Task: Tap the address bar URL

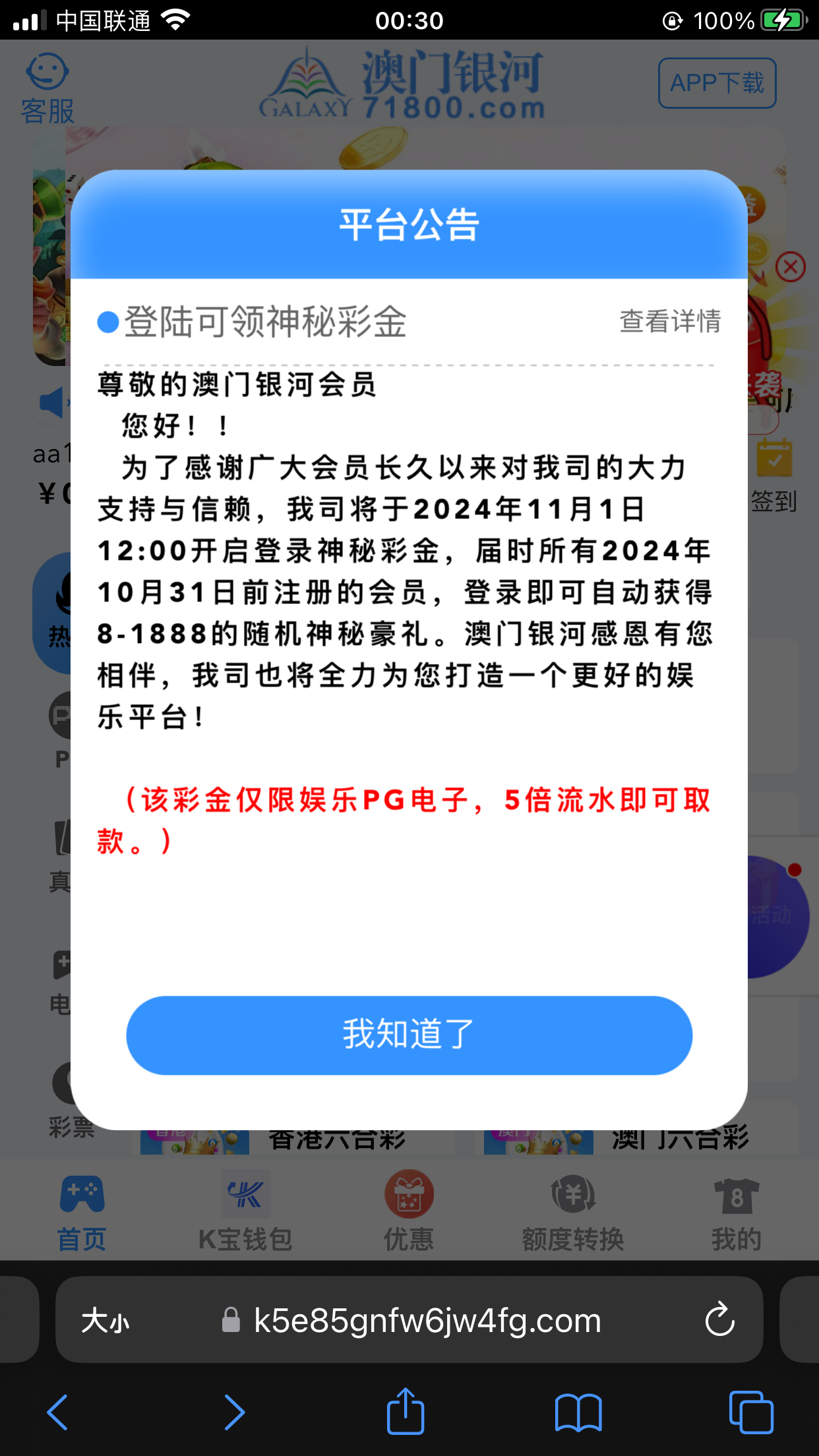Action: pos(427,1321)
